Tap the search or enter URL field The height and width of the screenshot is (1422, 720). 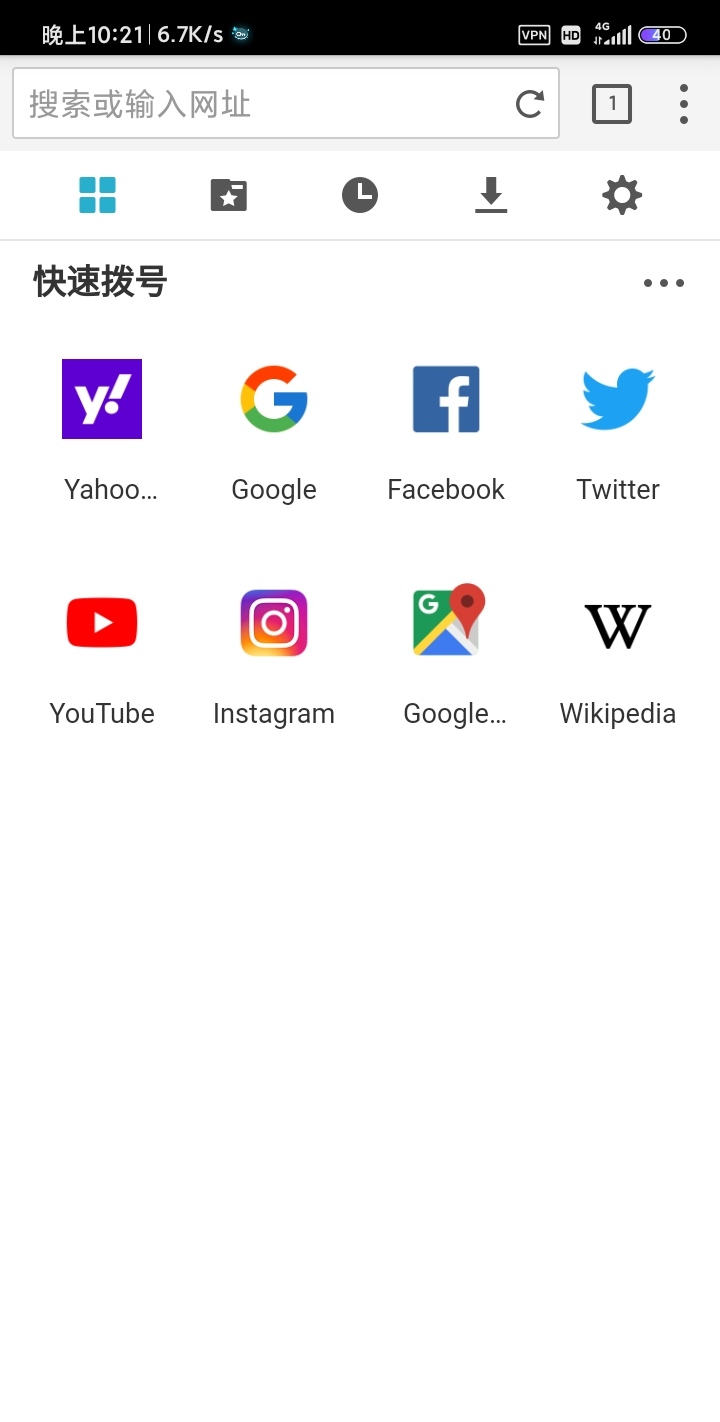[260, 104]
